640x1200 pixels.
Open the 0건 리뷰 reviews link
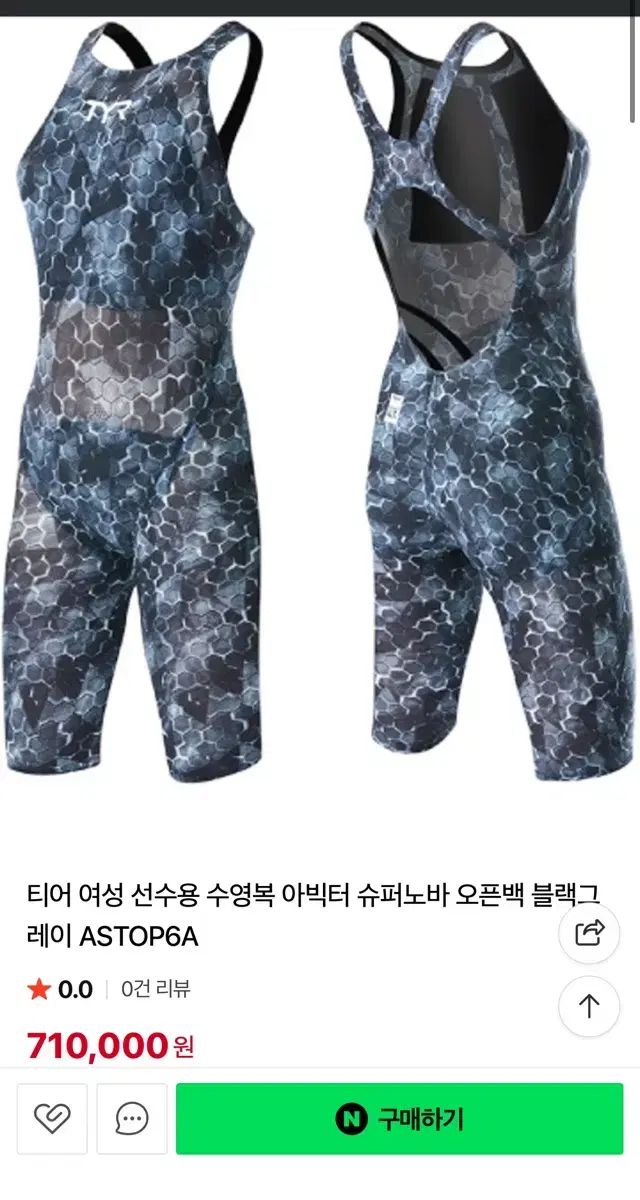[x=156, y=989]
